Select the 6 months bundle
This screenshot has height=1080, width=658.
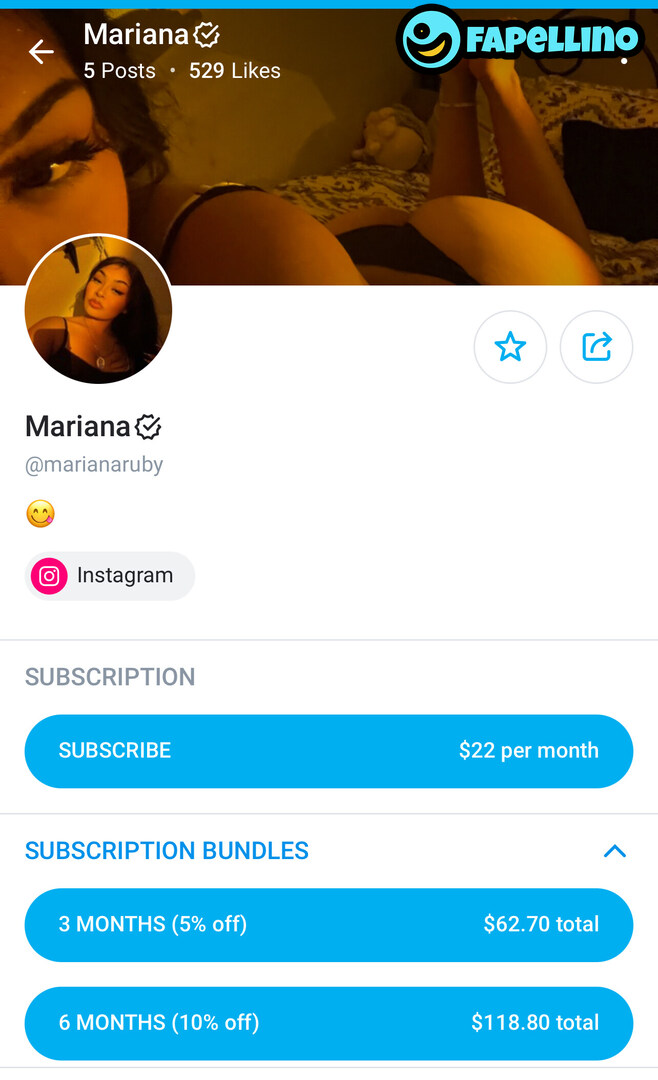click(328, 1023)
